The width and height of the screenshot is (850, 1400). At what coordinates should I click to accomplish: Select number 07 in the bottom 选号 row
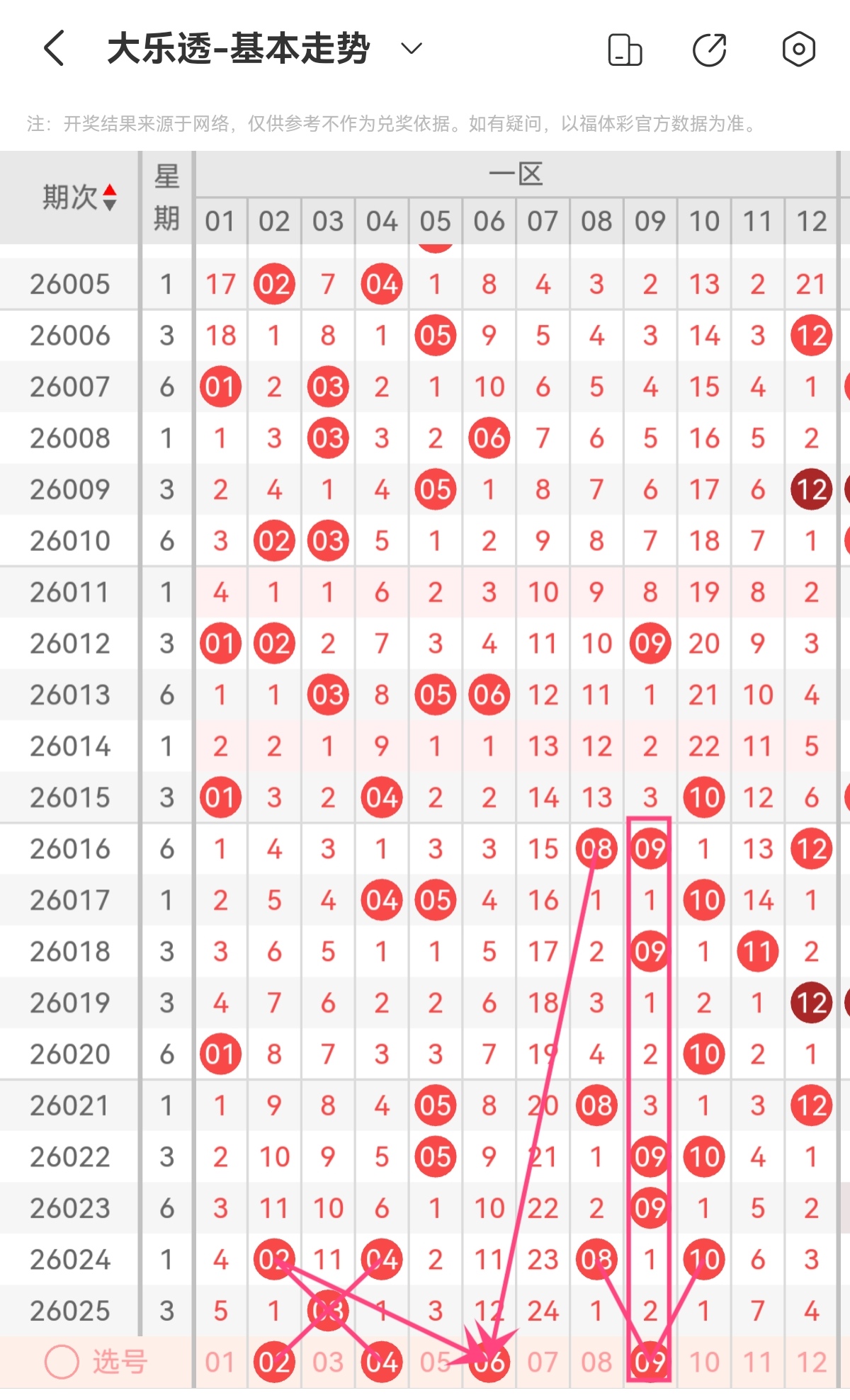click(543, 1361)
